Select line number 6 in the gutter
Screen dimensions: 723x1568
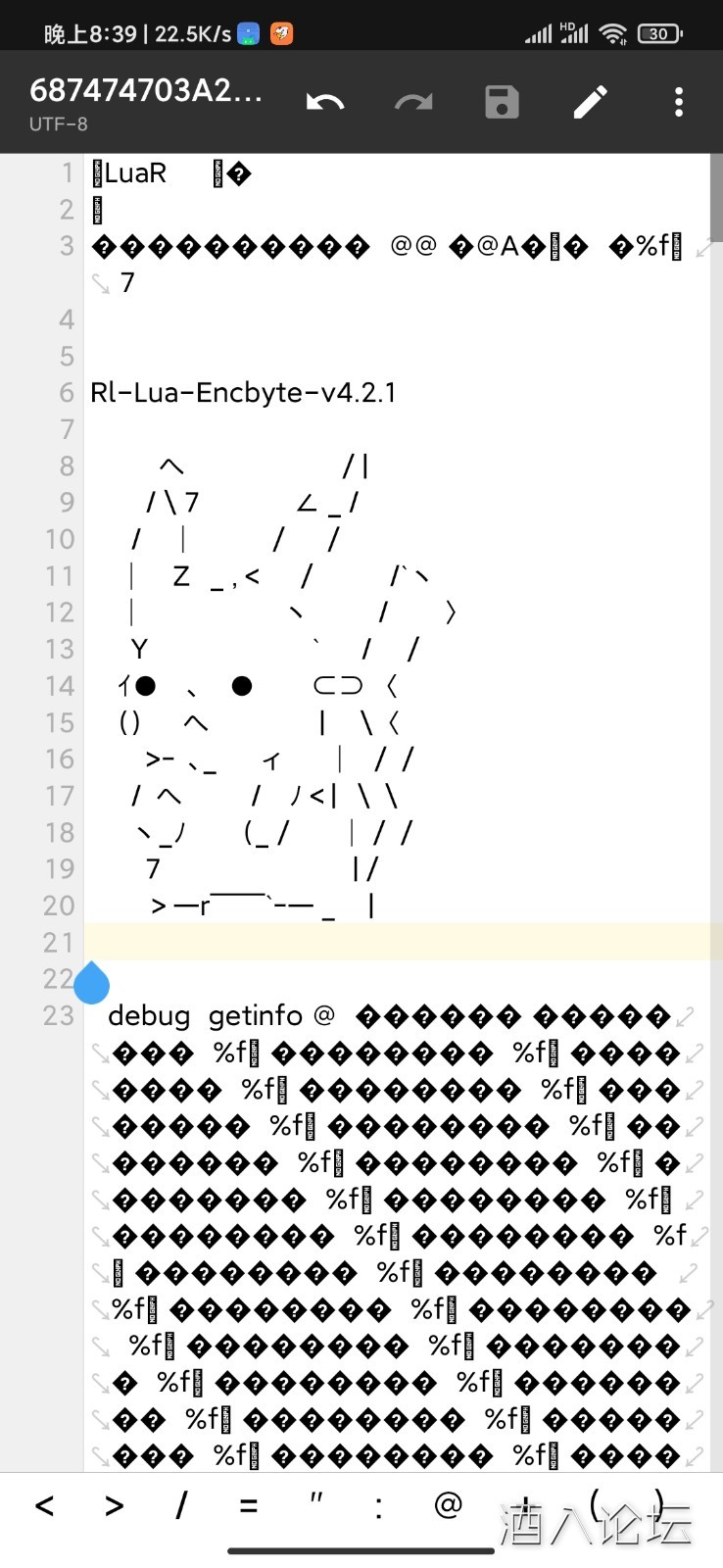(x=66, y=392)
